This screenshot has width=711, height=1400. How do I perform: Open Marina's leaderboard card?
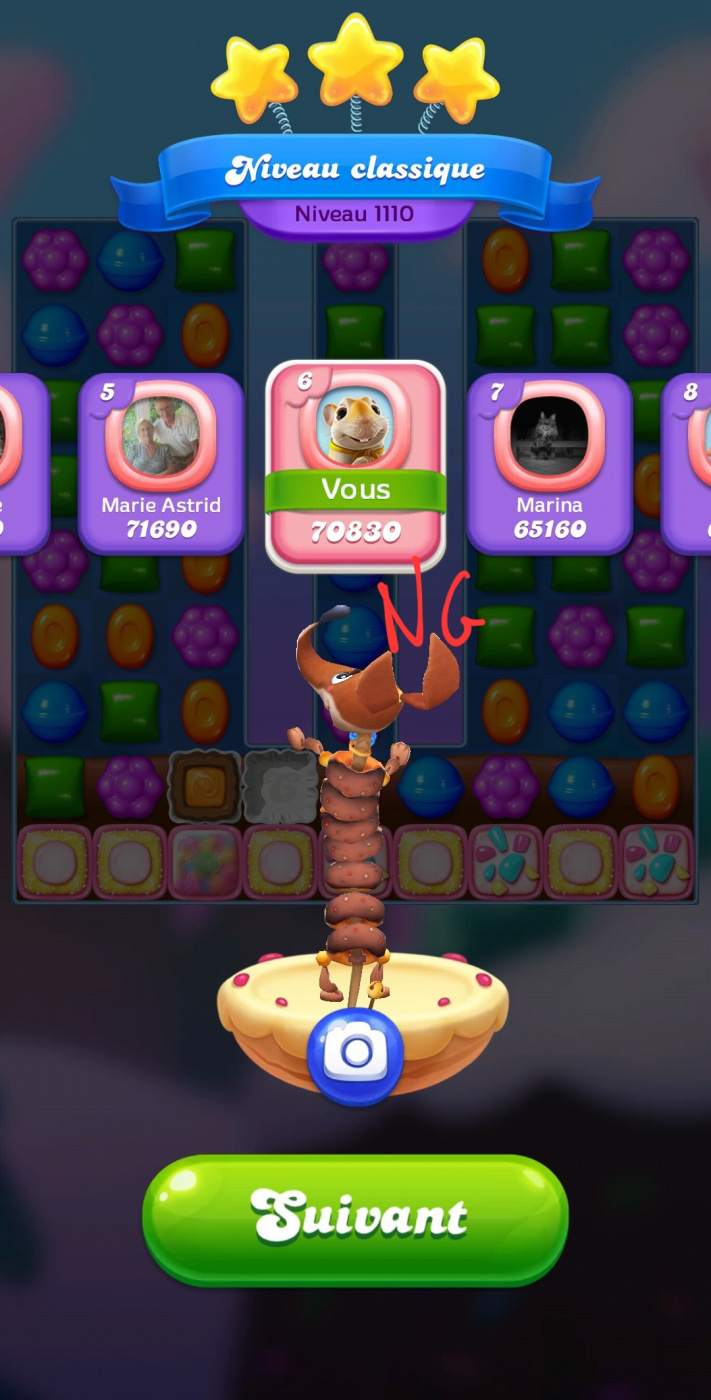pos(549,463)
